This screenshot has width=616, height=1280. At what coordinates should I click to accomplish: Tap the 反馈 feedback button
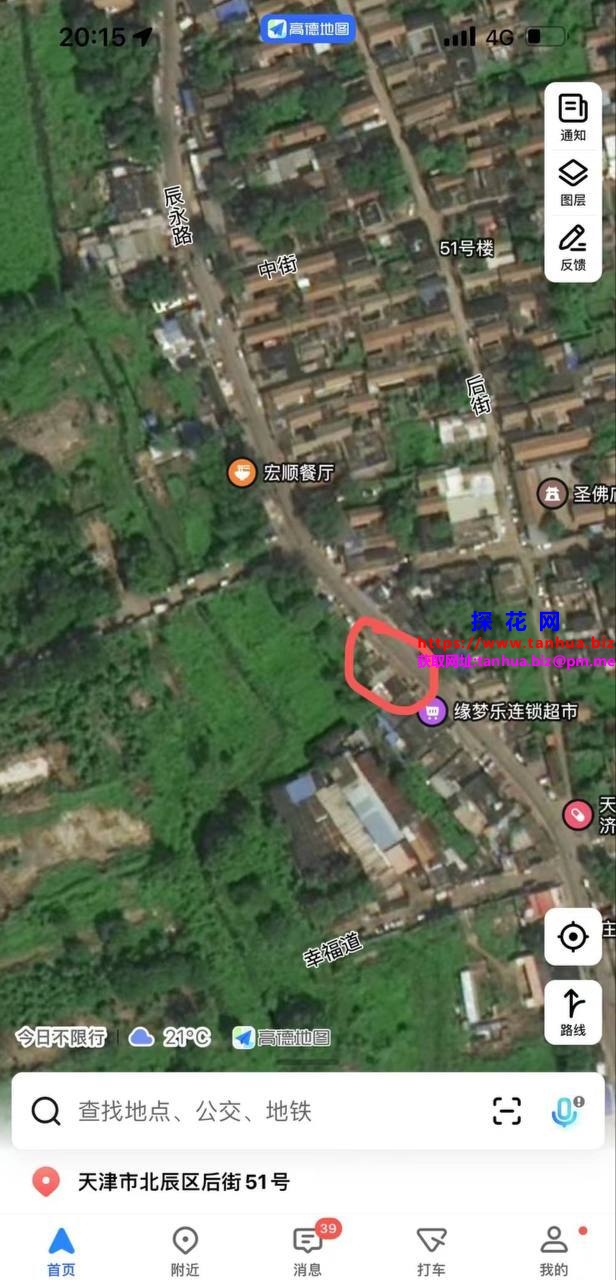[x=573, y=248]
